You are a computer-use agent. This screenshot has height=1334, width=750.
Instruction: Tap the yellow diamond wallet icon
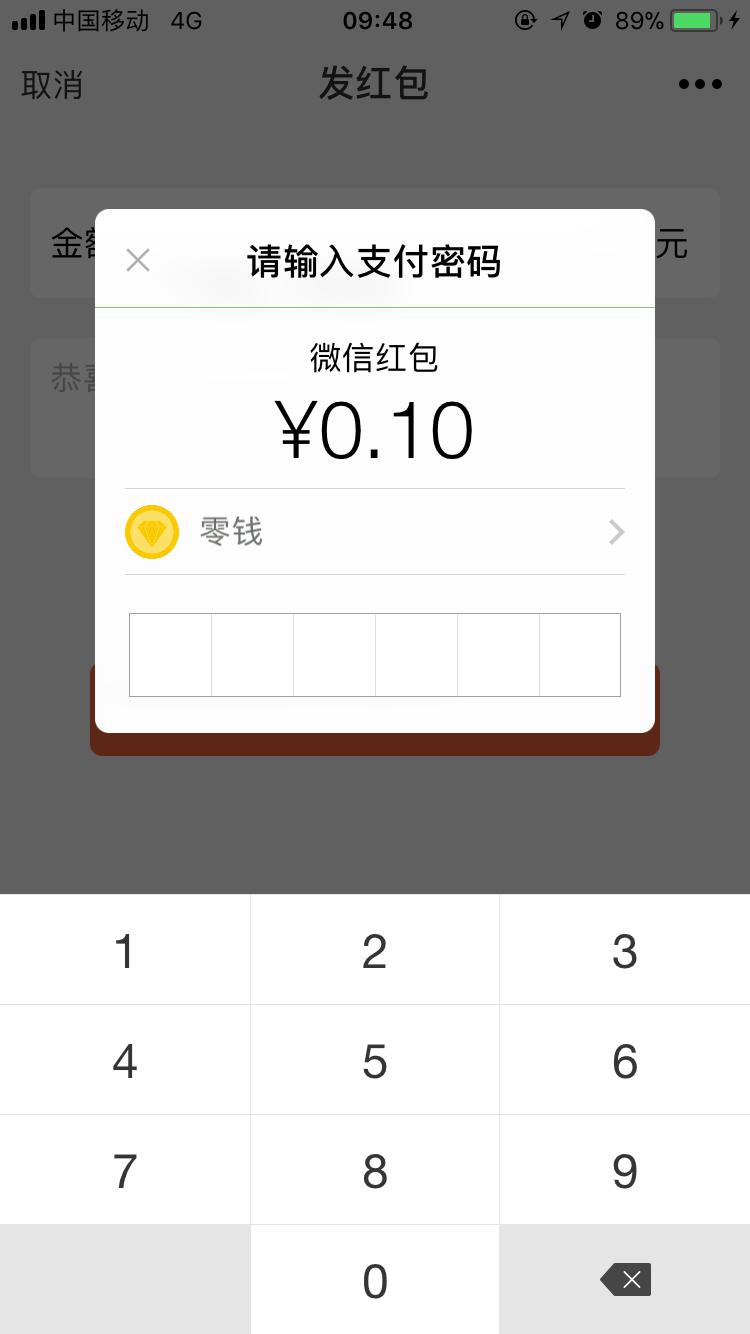click(x=151, y=531)
